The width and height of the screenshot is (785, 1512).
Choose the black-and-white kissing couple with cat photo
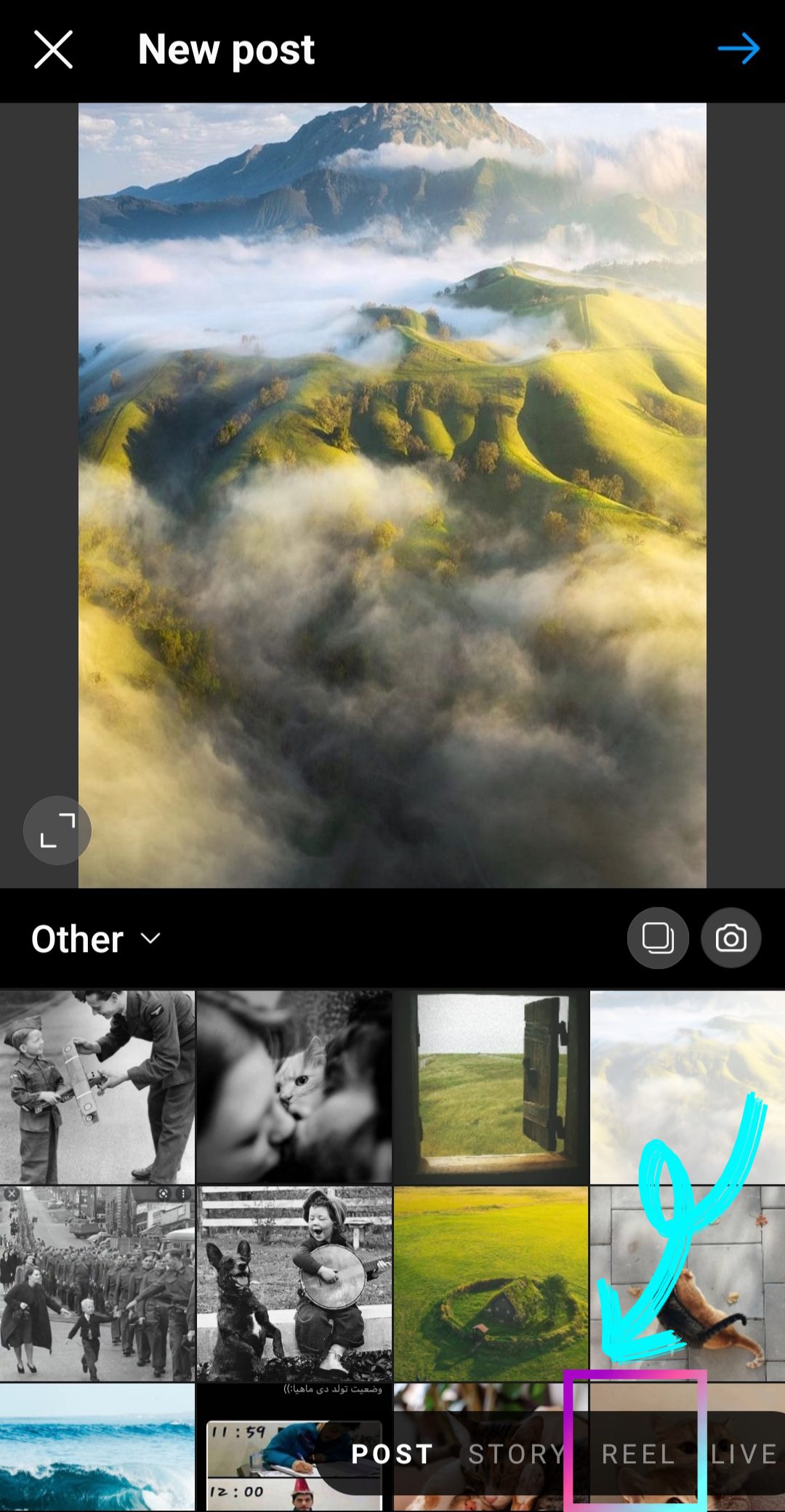(x=294, y=1087)
